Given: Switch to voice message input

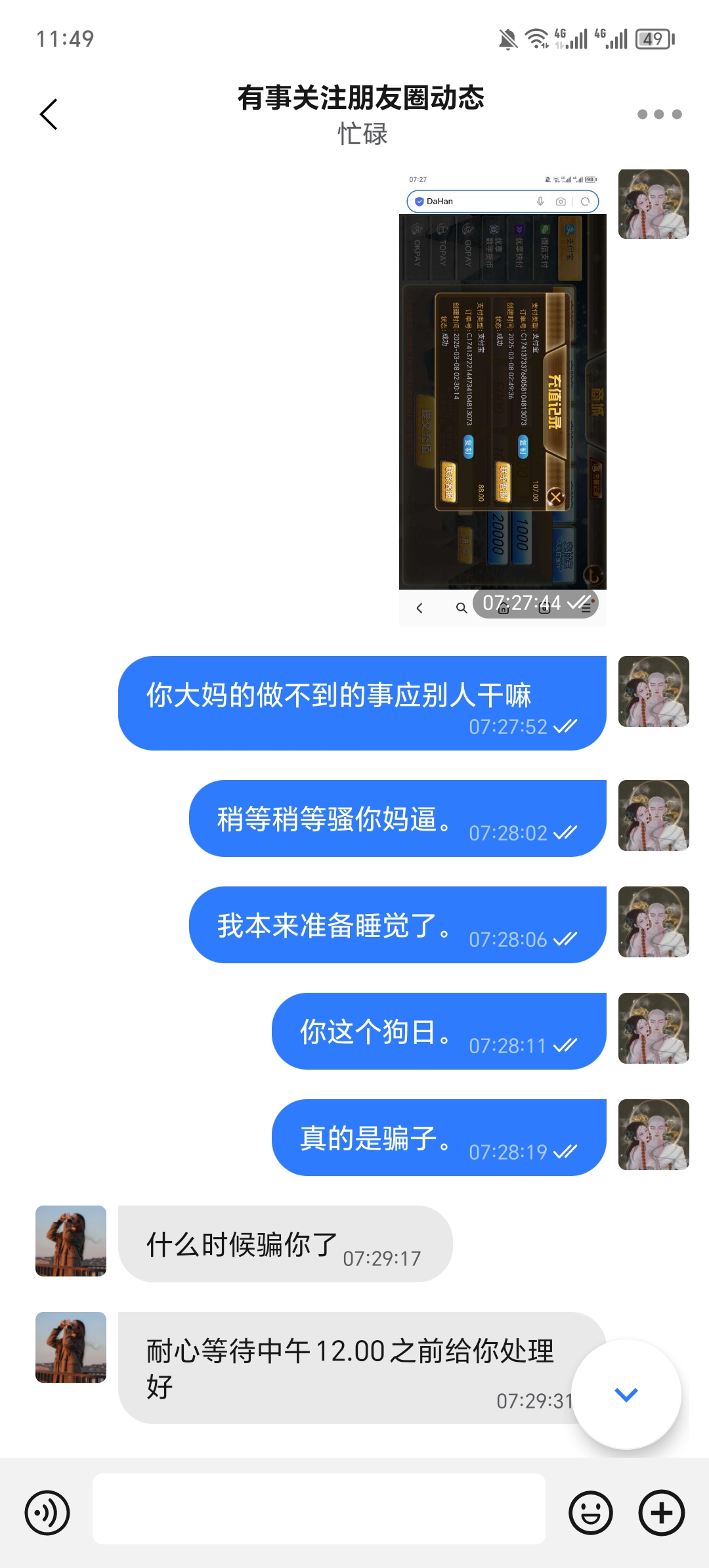Looking at the screenshot, I should (x=47, y=1513).
